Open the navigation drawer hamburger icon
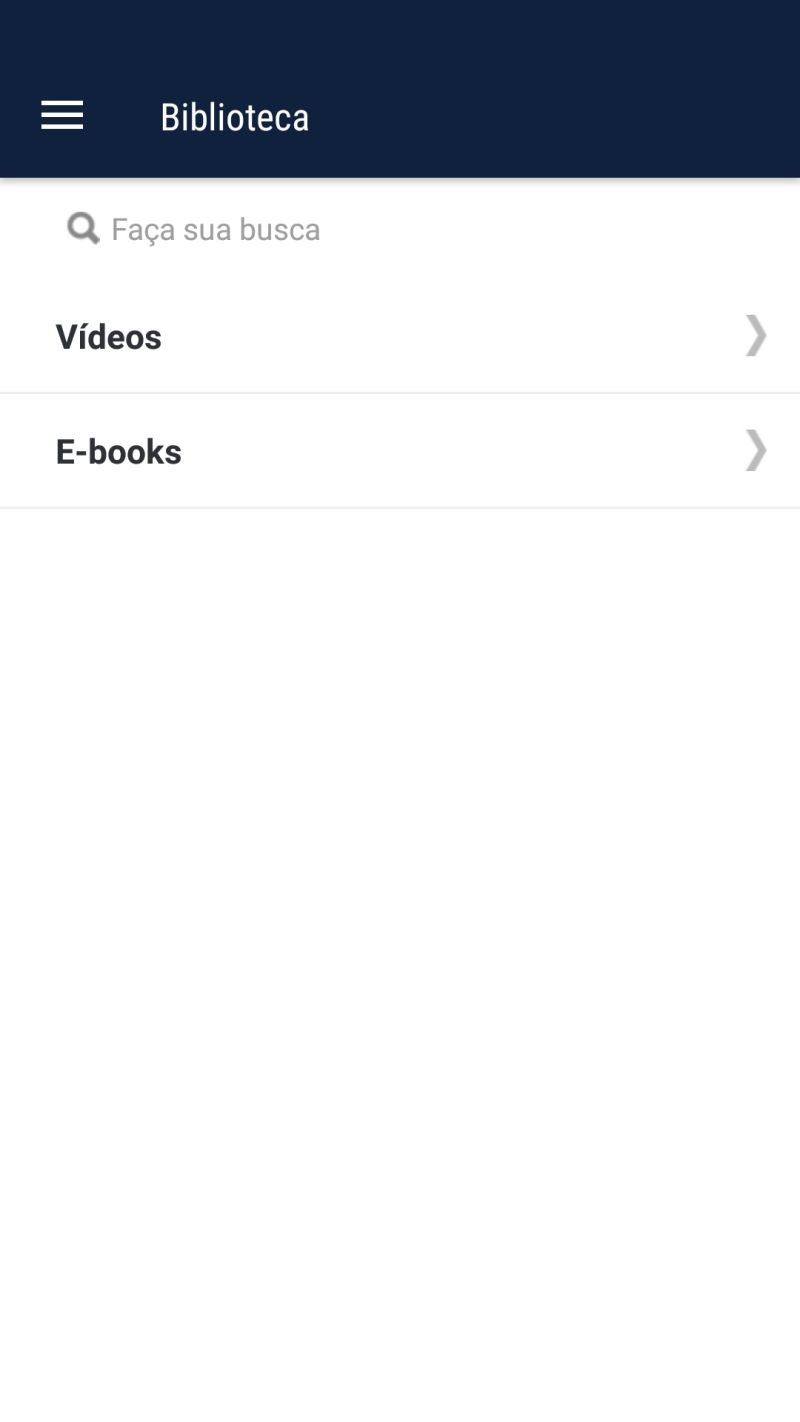 pos(62,115)
